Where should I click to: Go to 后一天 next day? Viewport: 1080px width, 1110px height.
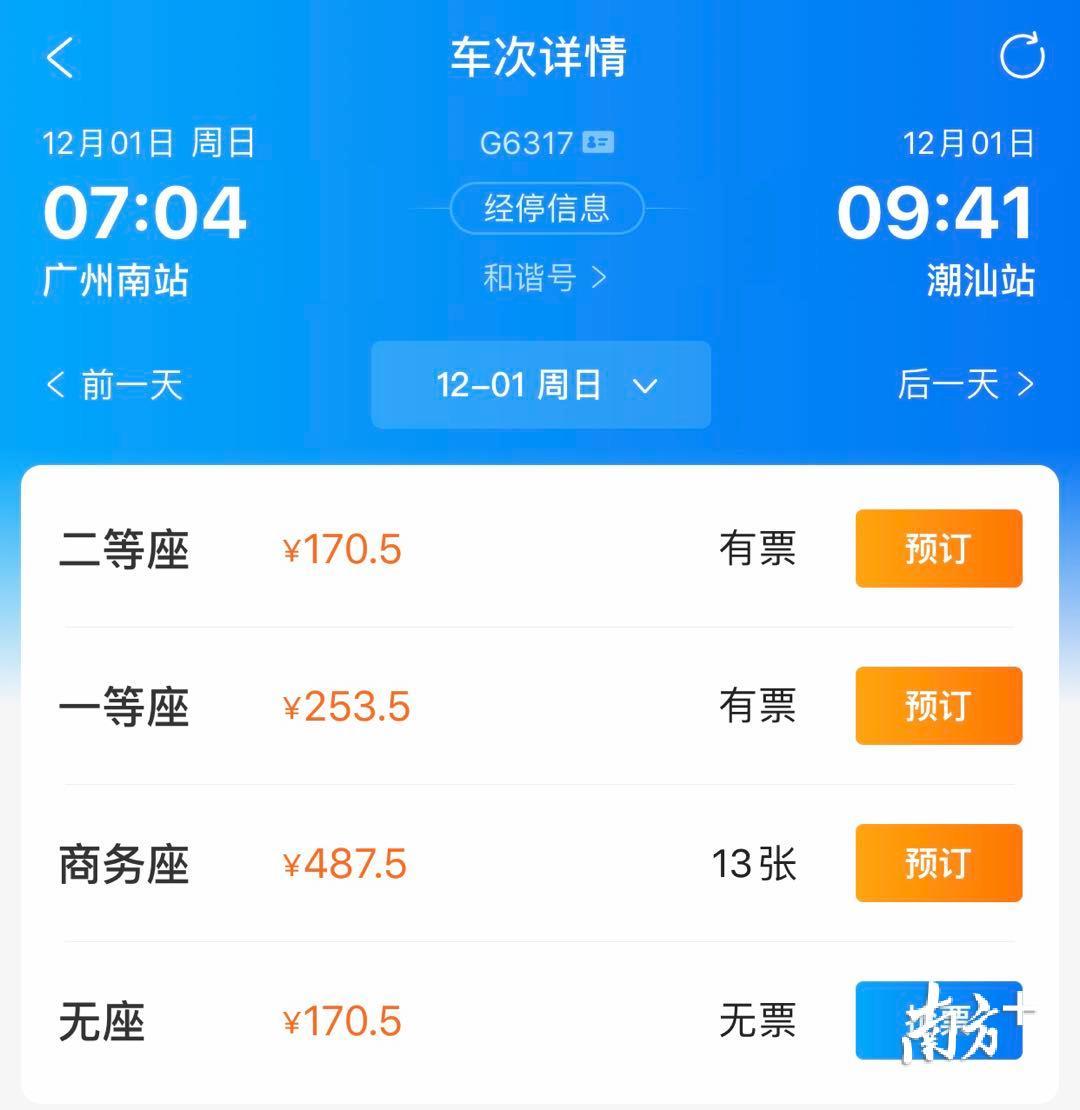tap(965, 385)
